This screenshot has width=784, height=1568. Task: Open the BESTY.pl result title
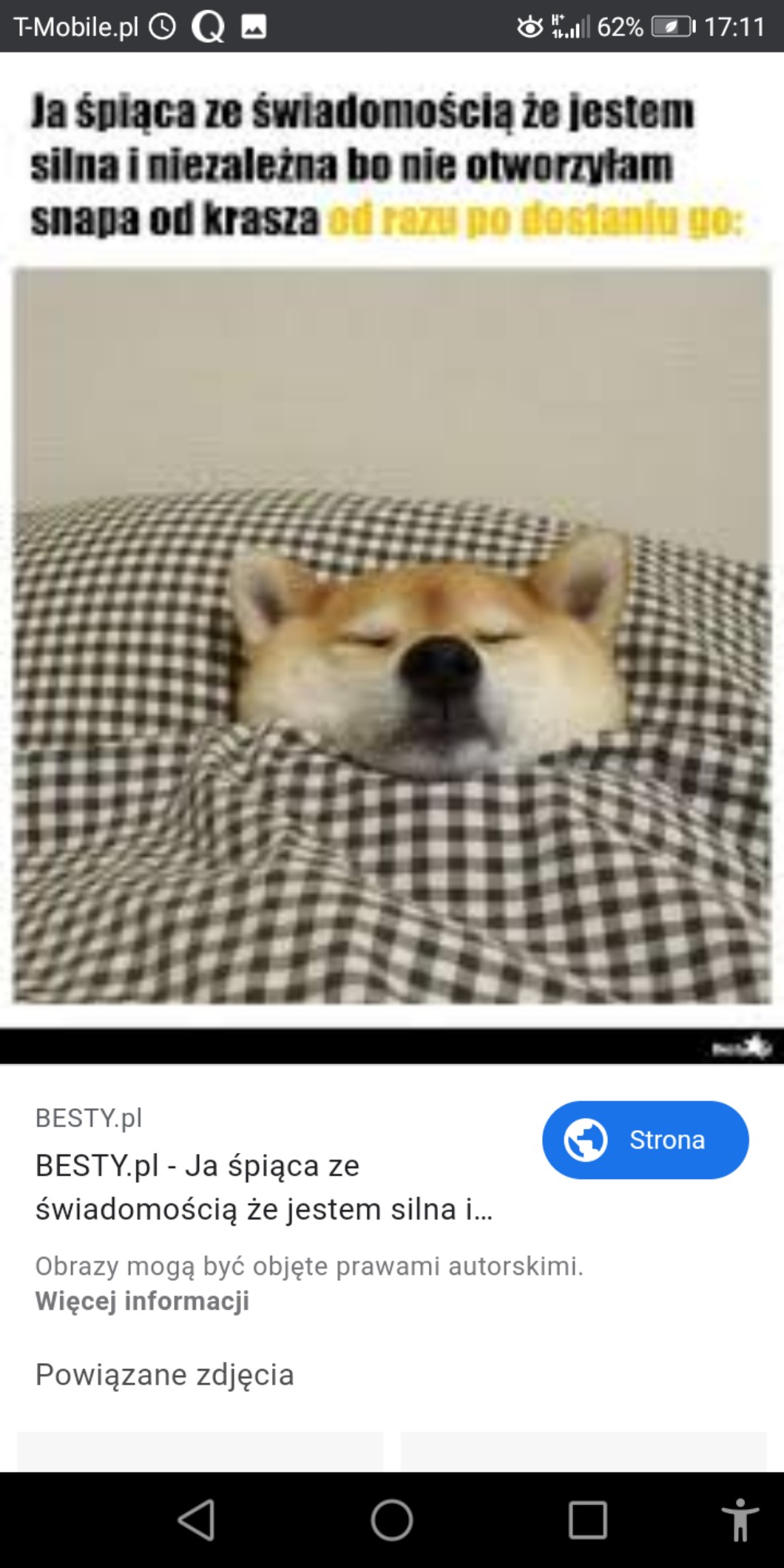[x=264, y=1187]
